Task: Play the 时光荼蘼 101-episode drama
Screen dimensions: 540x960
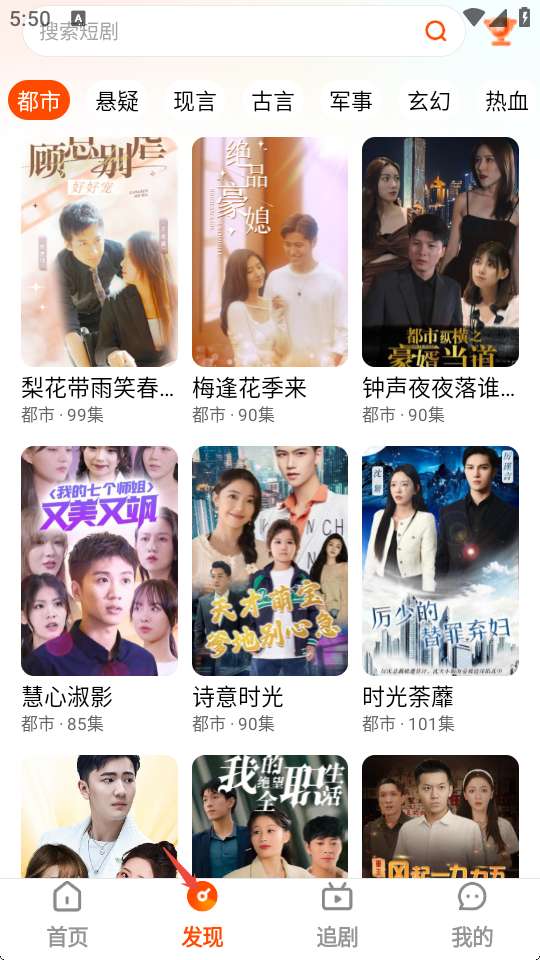Action: pos(440,590)
